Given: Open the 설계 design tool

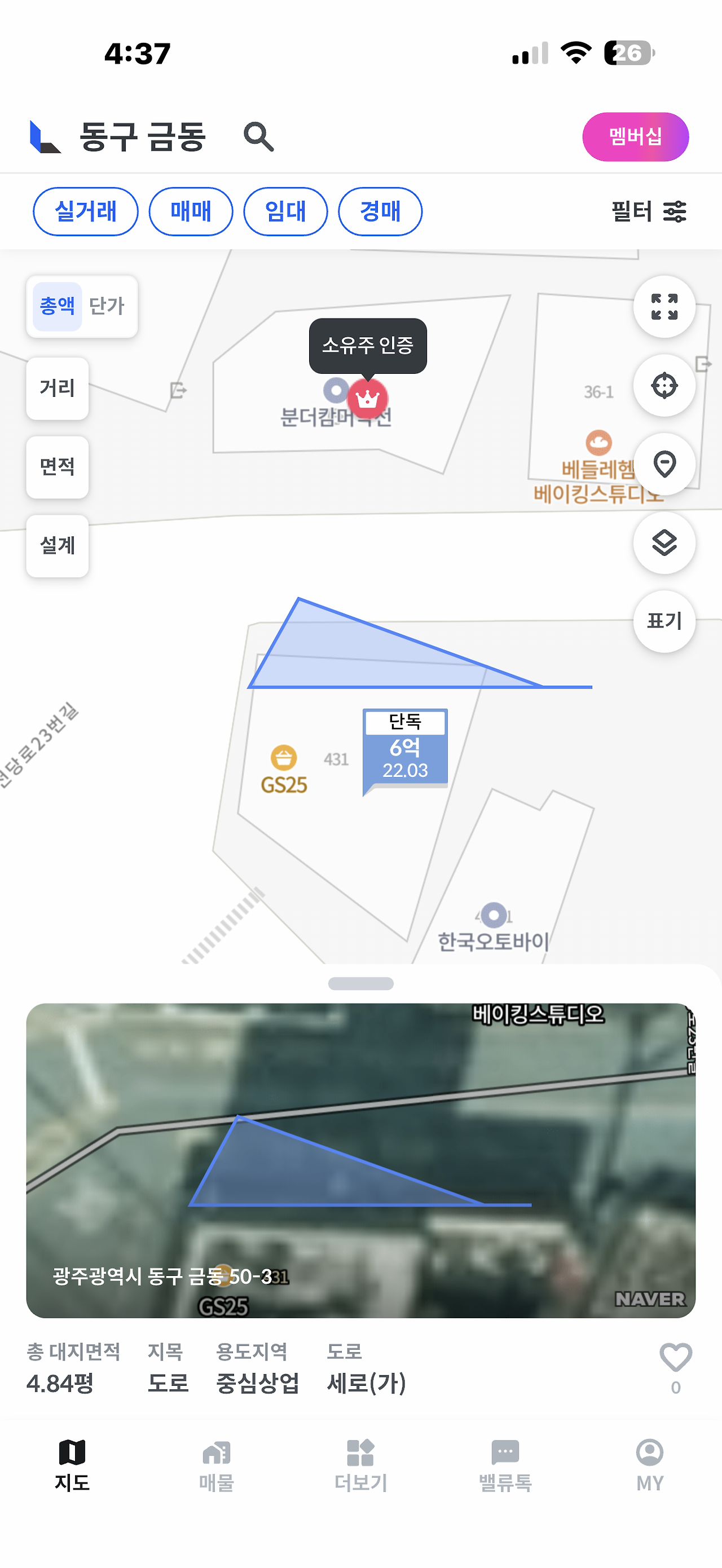Looking at the screenshot, I should [x=57, y=545].
